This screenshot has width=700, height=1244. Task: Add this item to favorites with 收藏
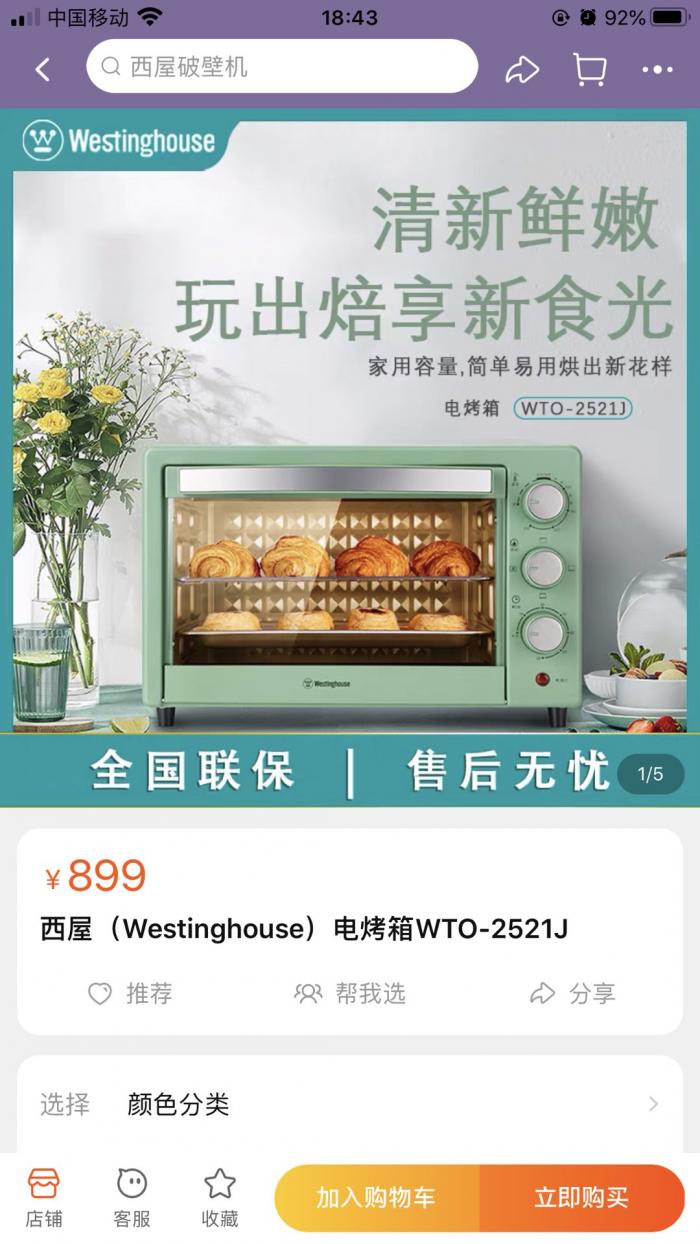point(220,1197)
